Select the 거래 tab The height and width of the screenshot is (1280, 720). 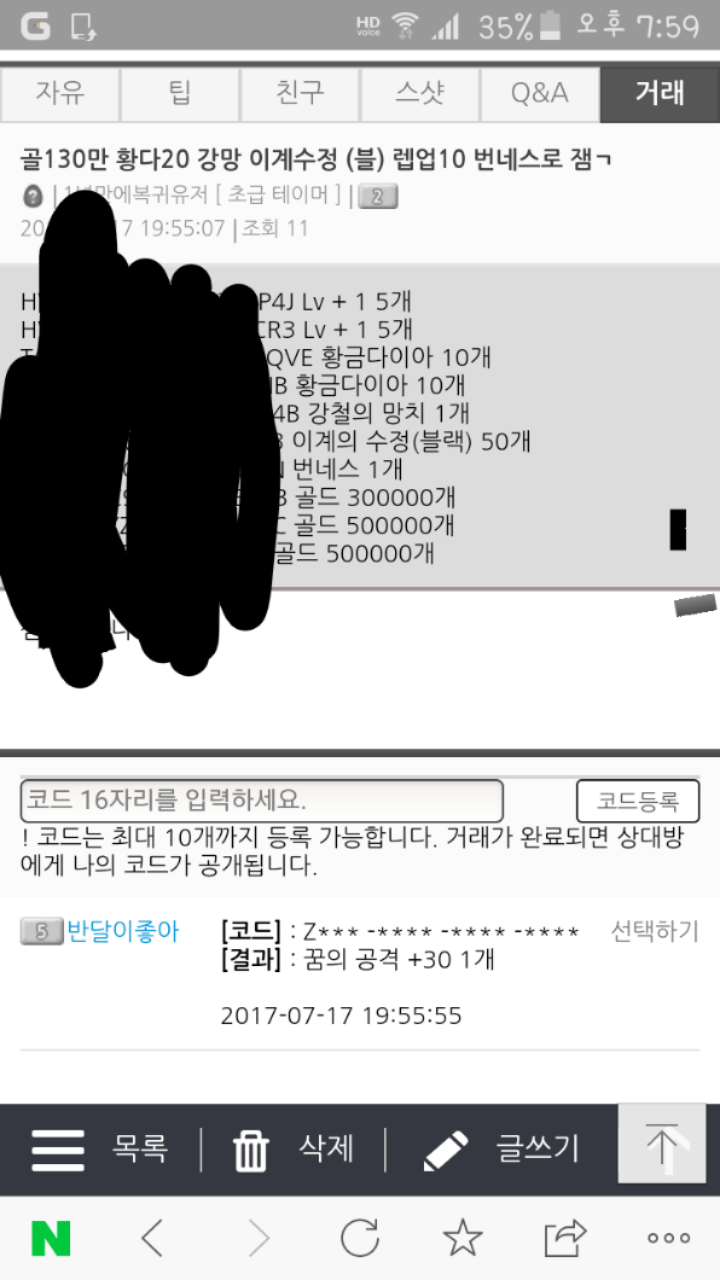(660, 94)
